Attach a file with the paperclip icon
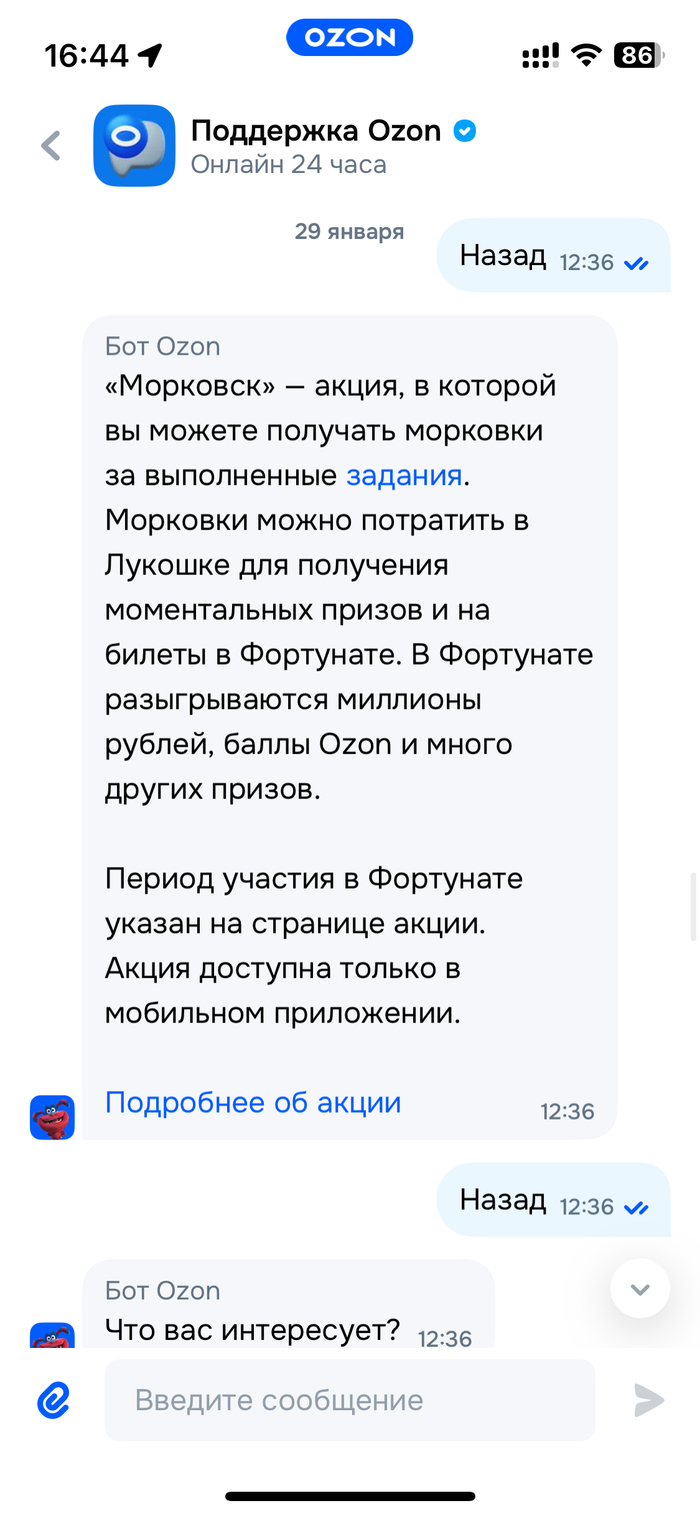The image size is (700, 1516). (x=54, y=1400)
